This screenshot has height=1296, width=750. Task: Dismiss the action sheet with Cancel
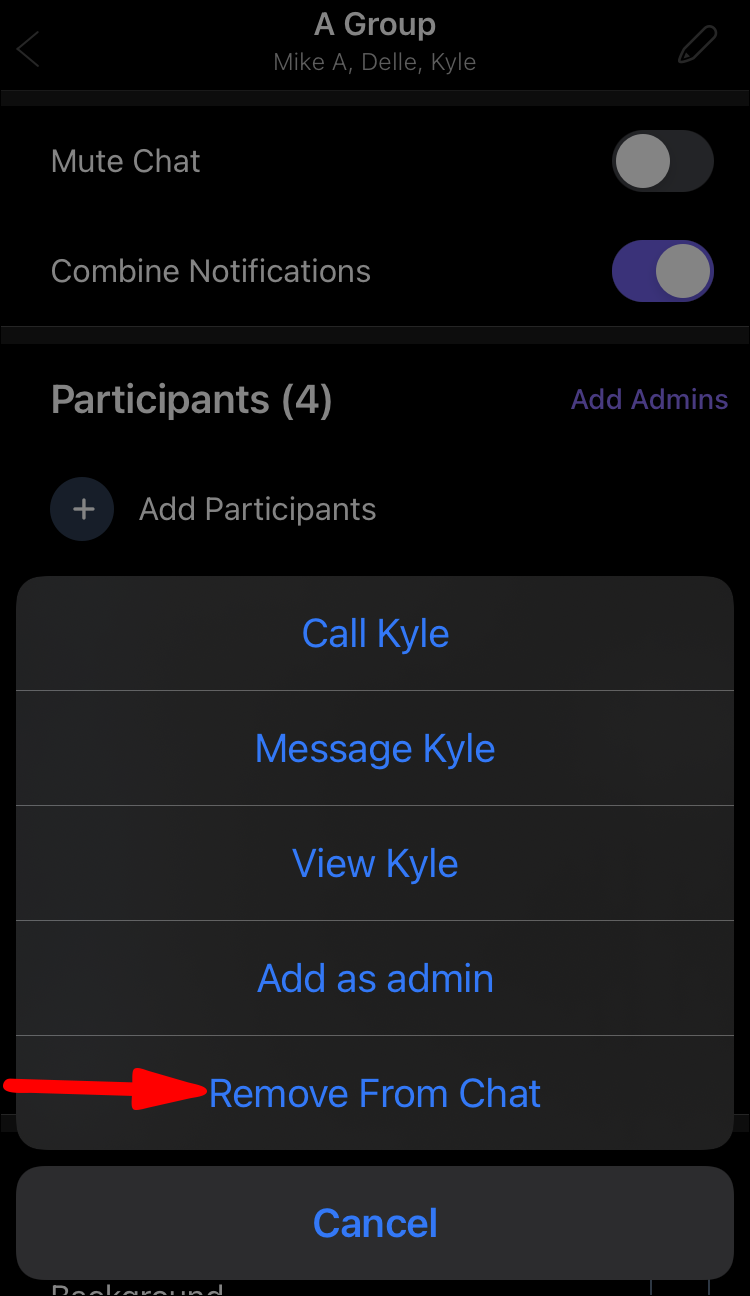click(x=375, y=1224)
